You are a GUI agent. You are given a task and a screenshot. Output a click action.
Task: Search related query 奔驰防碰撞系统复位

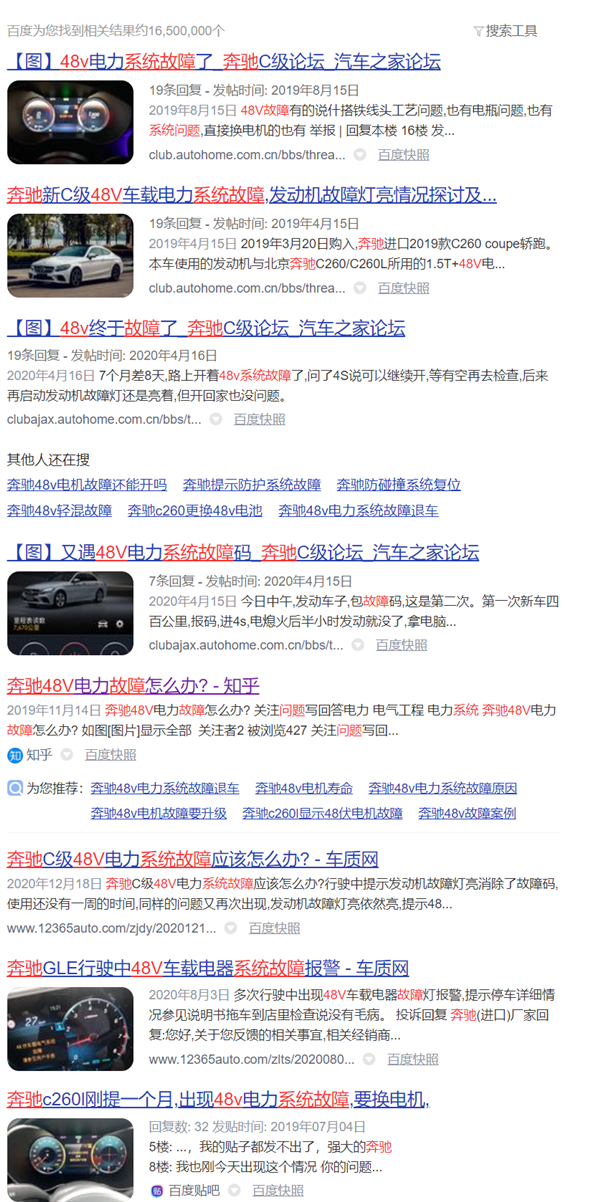click(399, 485)
